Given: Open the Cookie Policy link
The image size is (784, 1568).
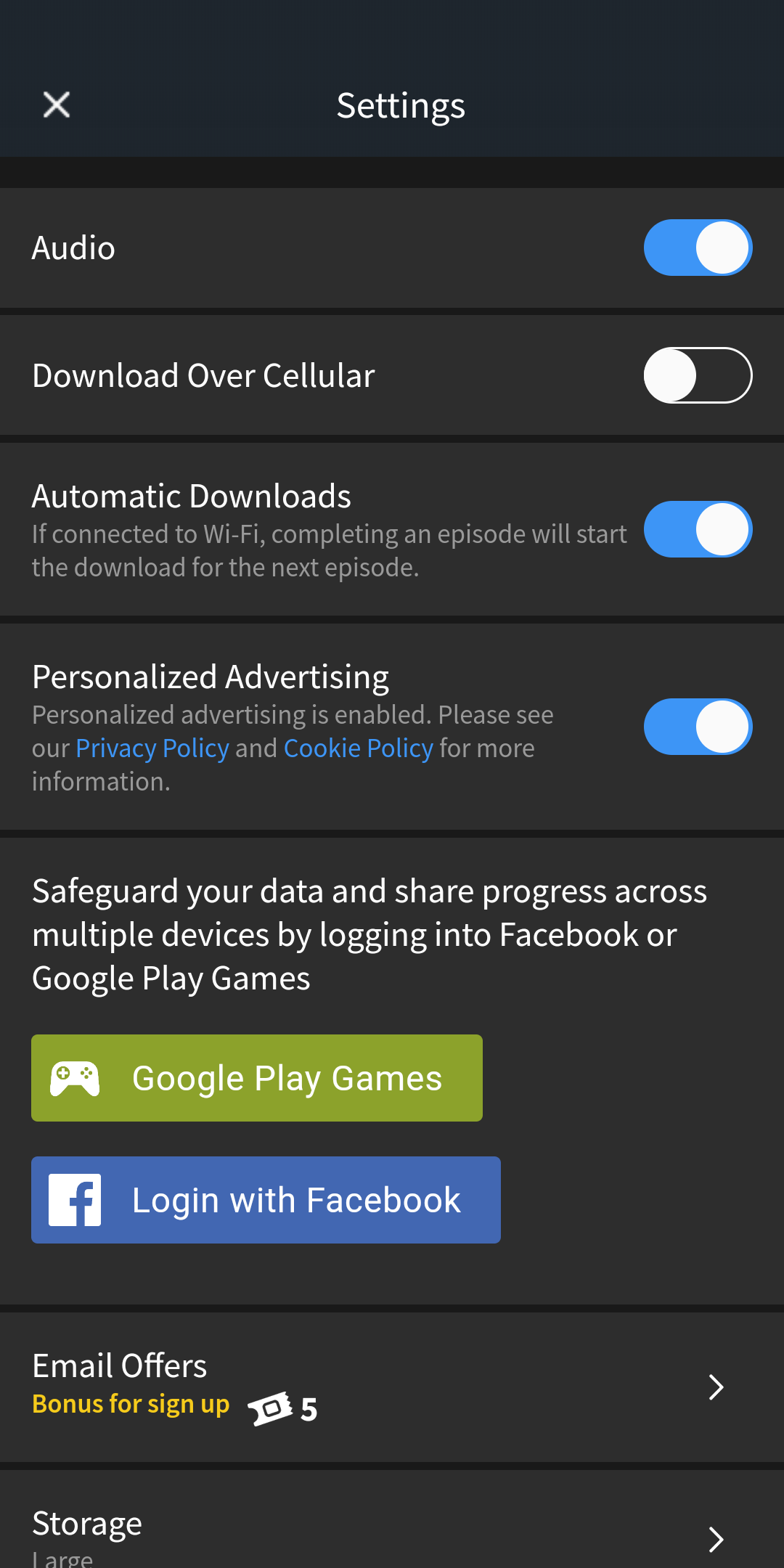Looking at the screenshot, I should 359,748.
